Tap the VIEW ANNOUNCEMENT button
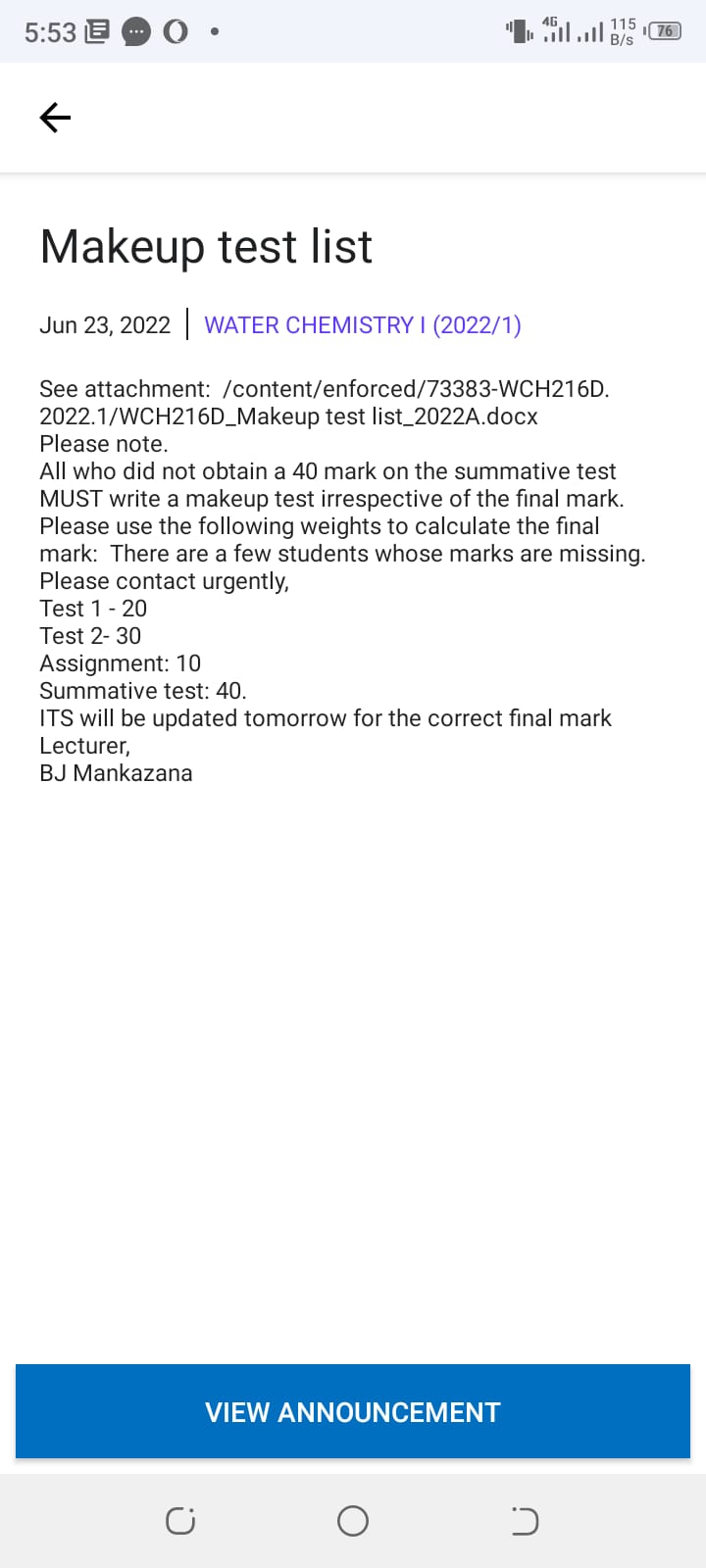Viewport: 706px width, 1568px height. [x=353, y=1411]
